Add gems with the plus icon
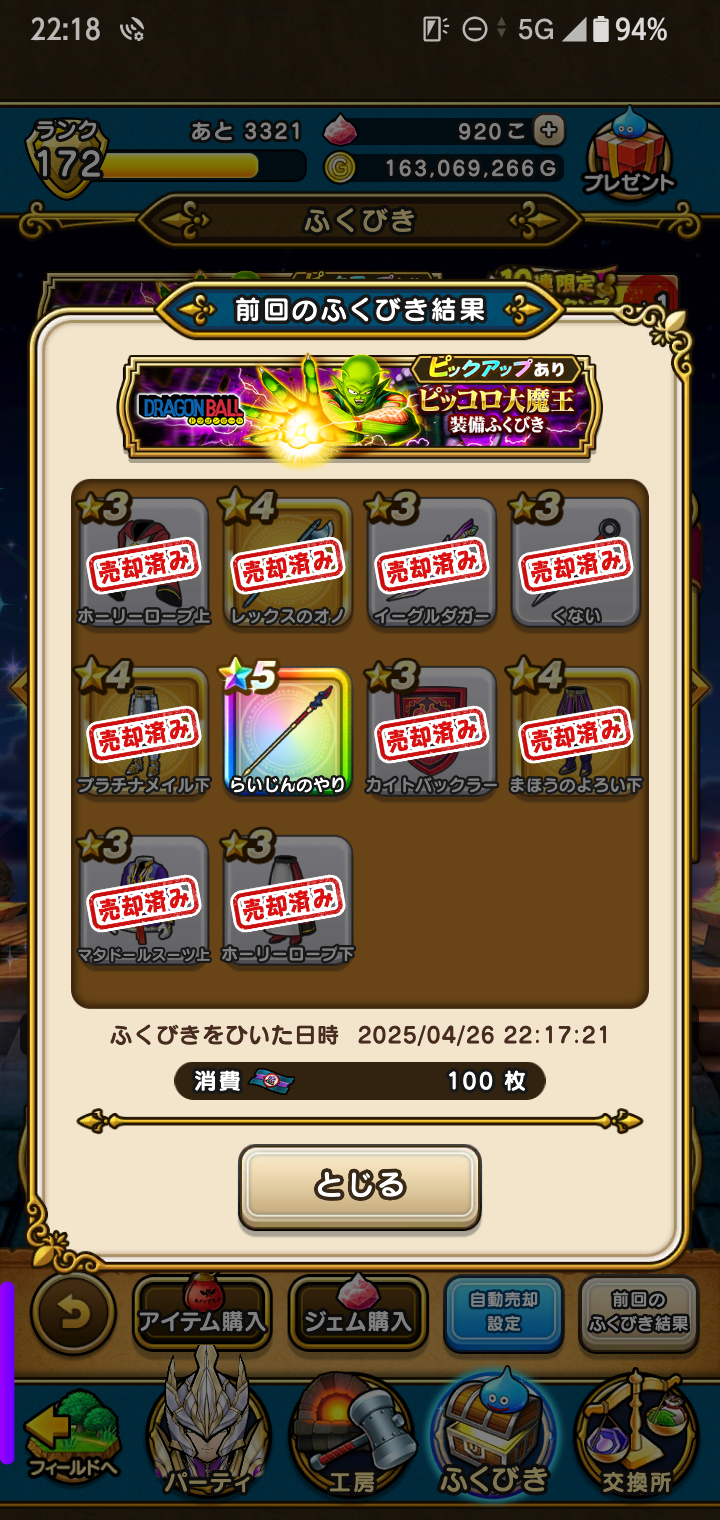 point(549,130)
